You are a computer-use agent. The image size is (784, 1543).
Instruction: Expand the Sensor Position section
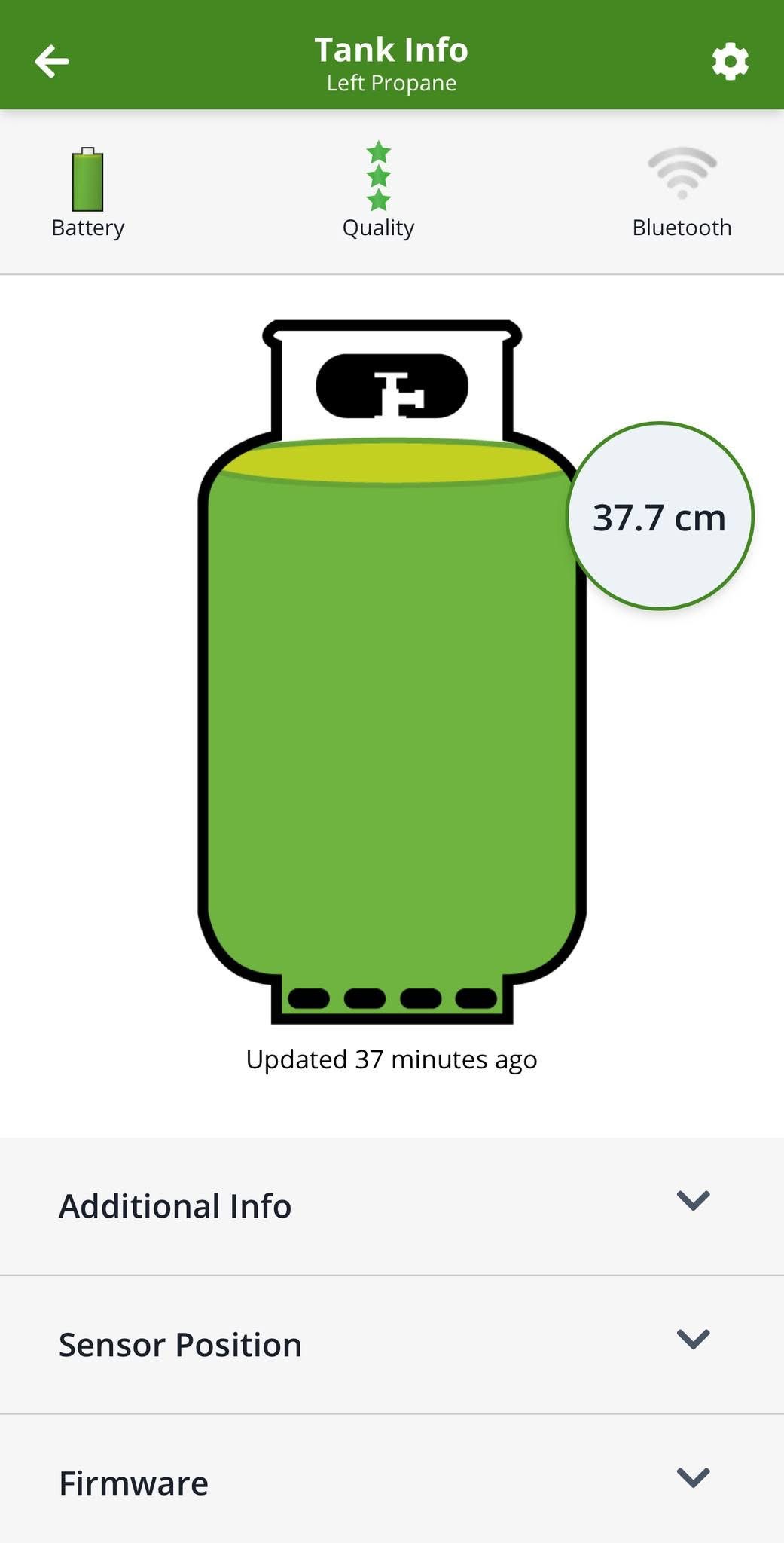pyautogui.click(x=392, y=1344)
